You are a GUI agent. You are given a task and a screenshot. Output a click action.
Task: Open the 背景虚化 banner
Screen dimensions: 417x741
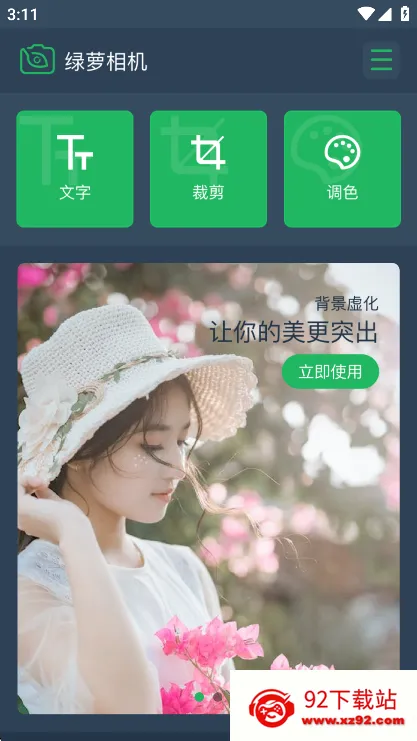(x=208, y=488)
